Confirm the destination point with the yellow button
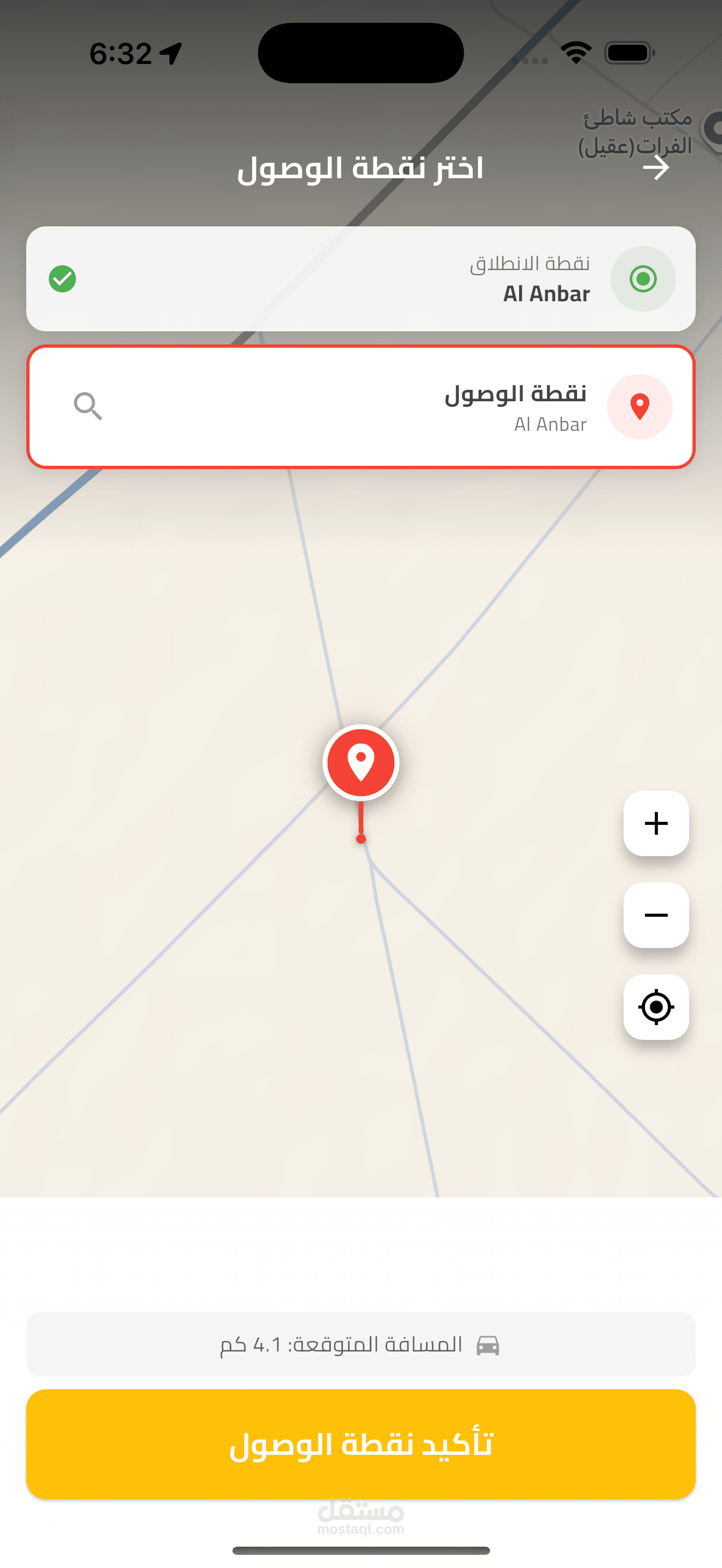This screenshot has width=722, height=1568. [360, 1444]
